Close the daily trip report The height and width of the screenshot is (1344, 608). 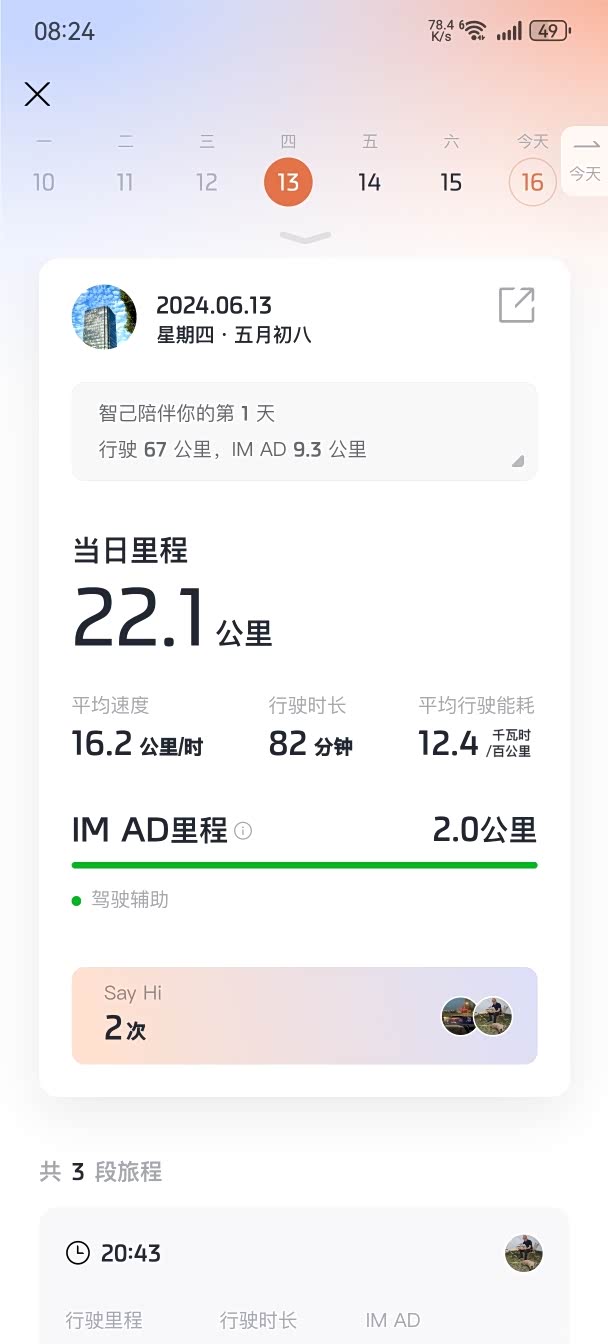click(x=37, y=94)
